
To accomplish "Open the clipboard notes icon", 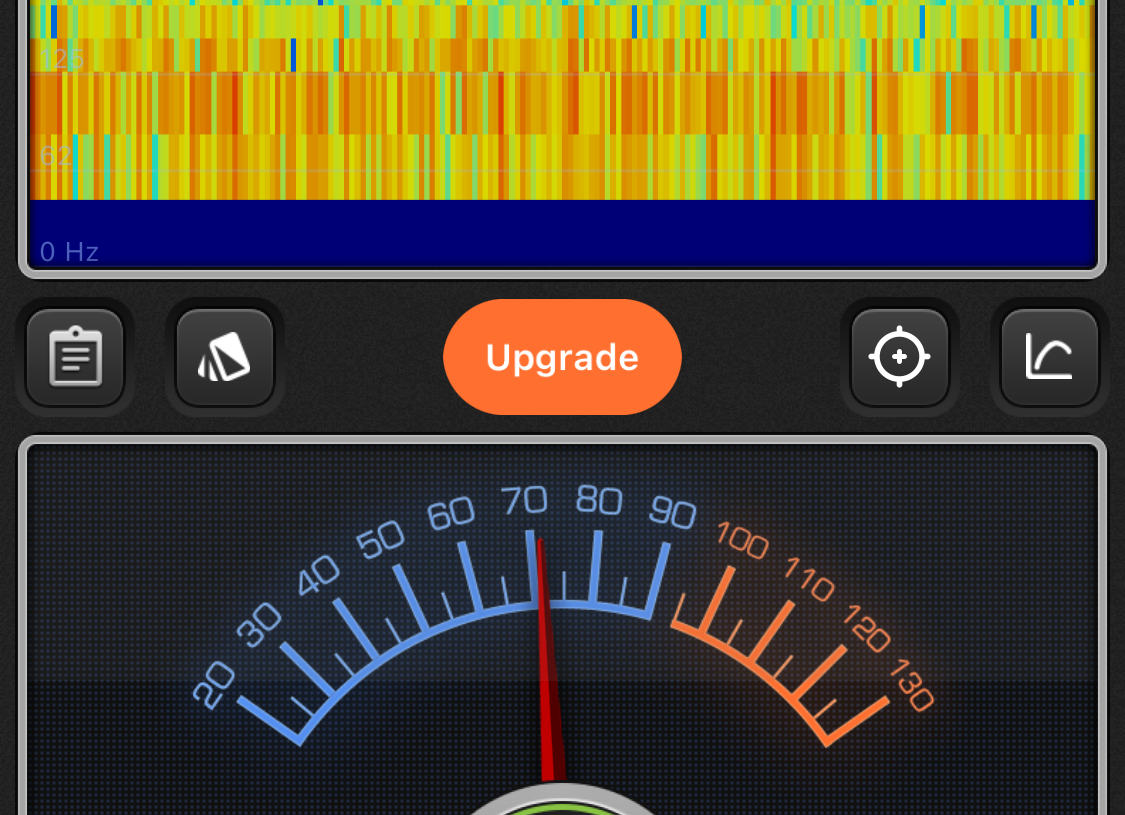I will coord(75,357).
